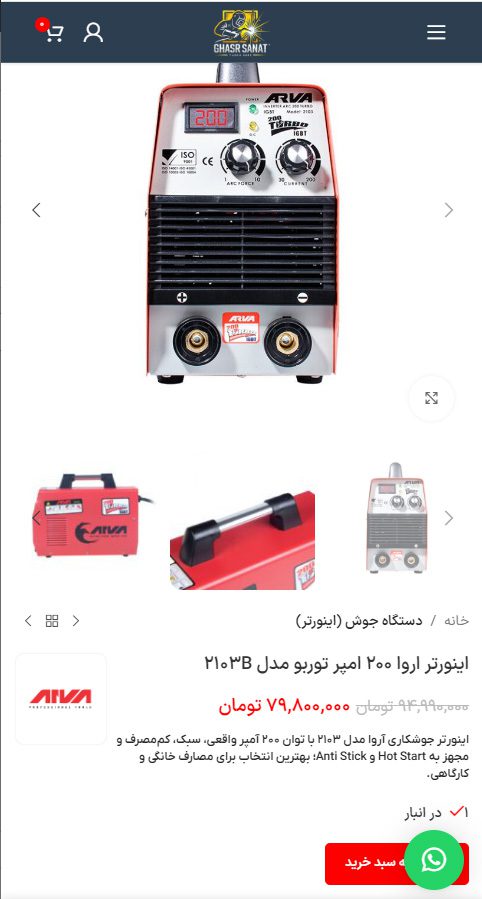Start a WhatsApp chat
This screenshot has width=482, height=899.
point(434,859)
